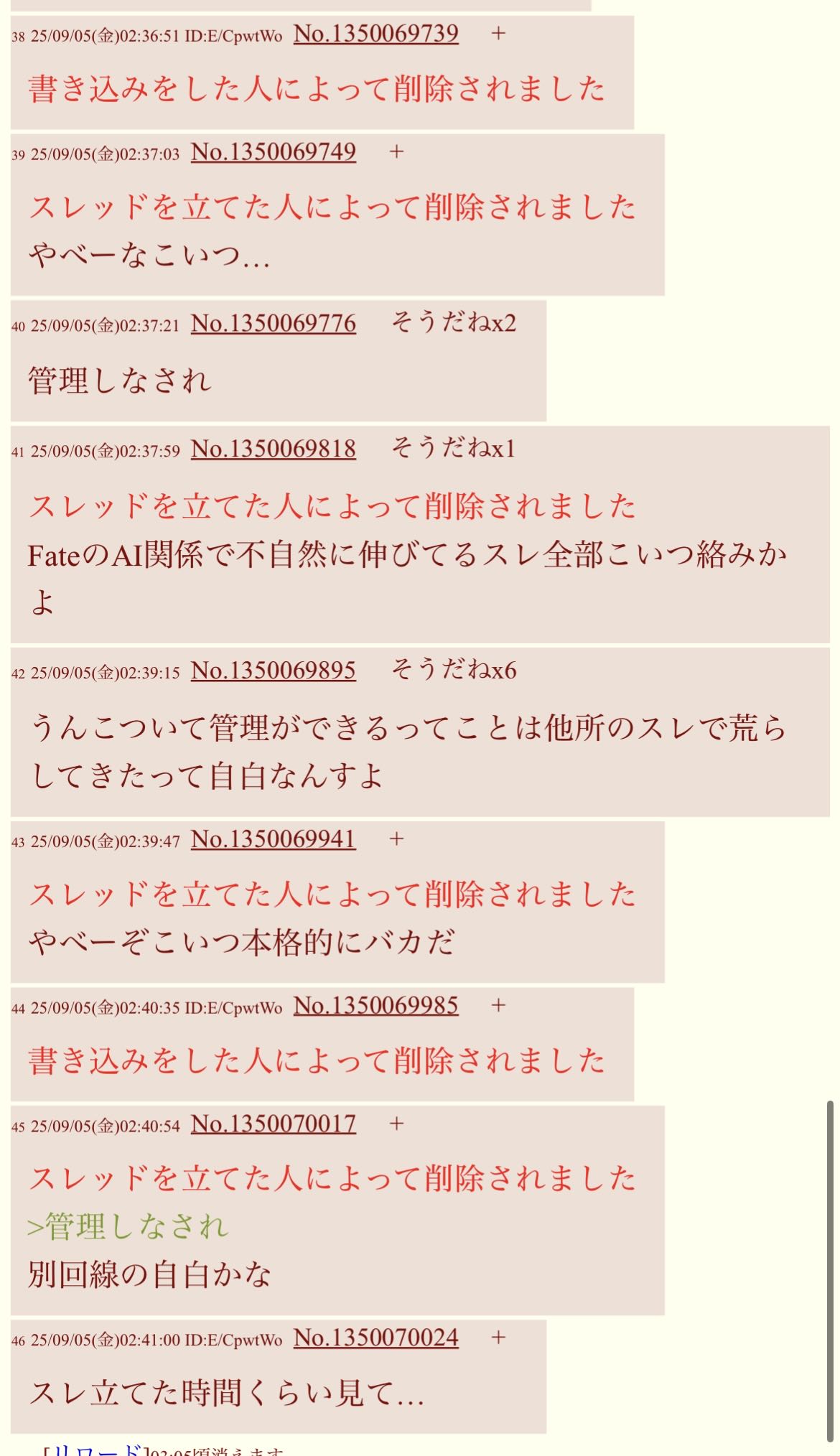Open post No.1350069895
Image resolution: width=840 pixels, height=1456 pixels.
273,671
